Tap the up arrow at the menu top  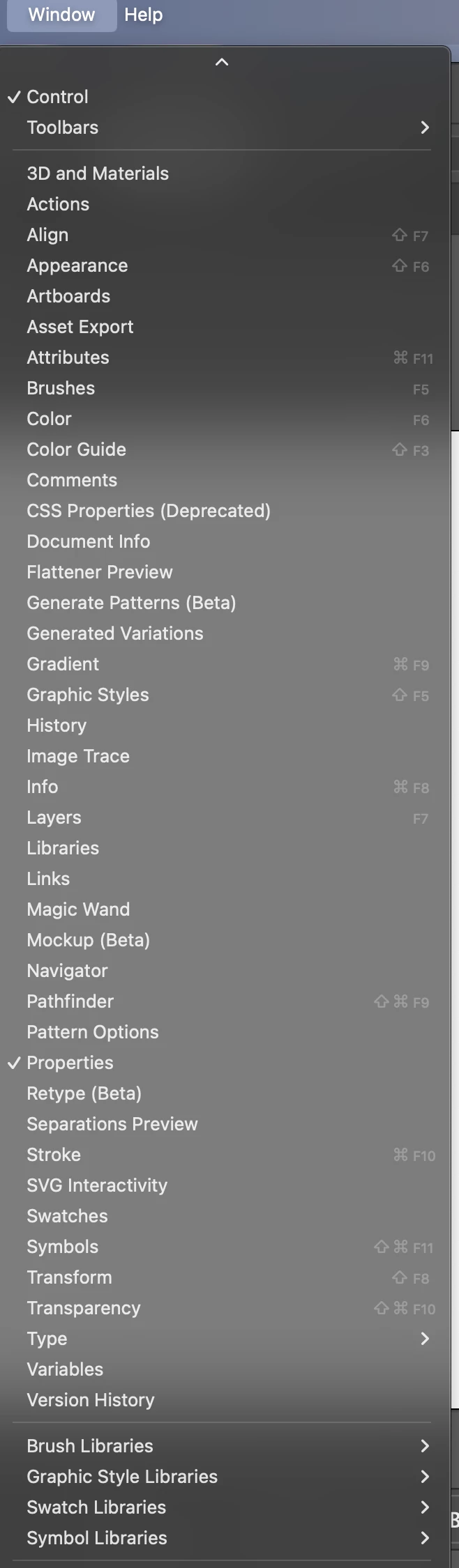[x=222, y=63]
